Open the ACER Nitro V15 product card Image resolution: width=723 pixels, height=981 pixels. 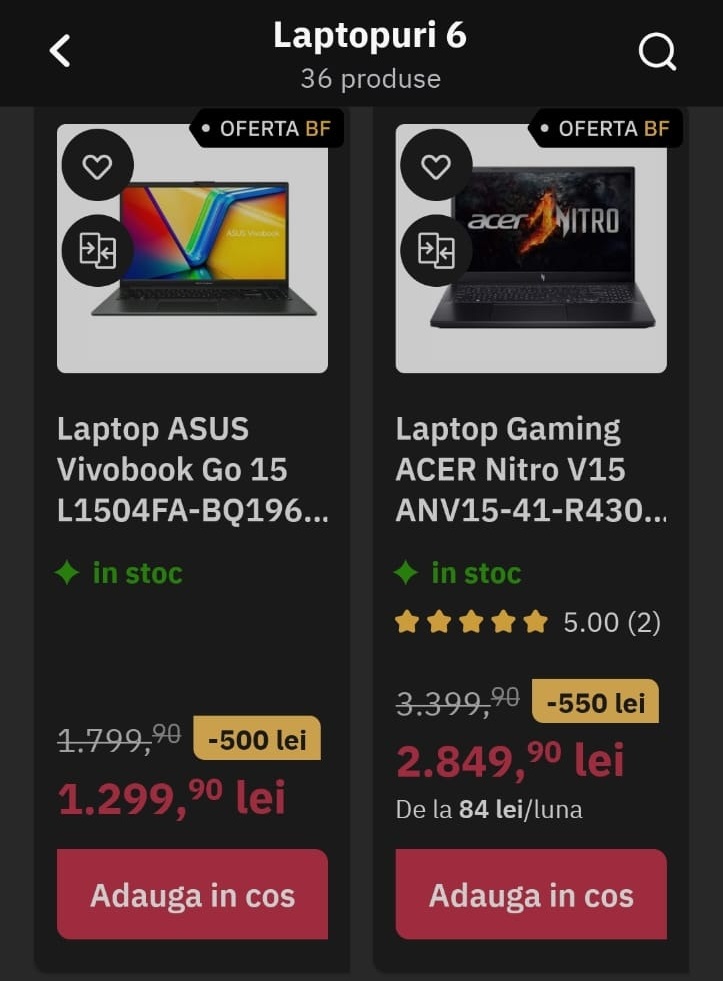tap(531, 468)
